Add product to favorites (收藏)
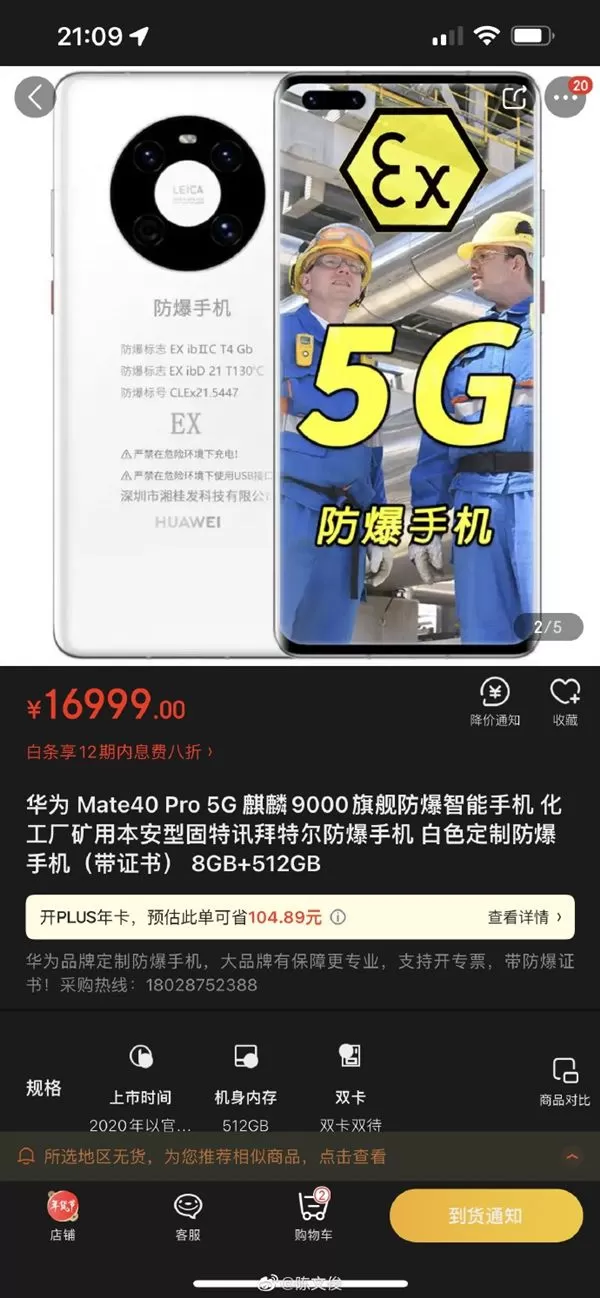The image size is (600, 1298). click(x=565, y=702)
